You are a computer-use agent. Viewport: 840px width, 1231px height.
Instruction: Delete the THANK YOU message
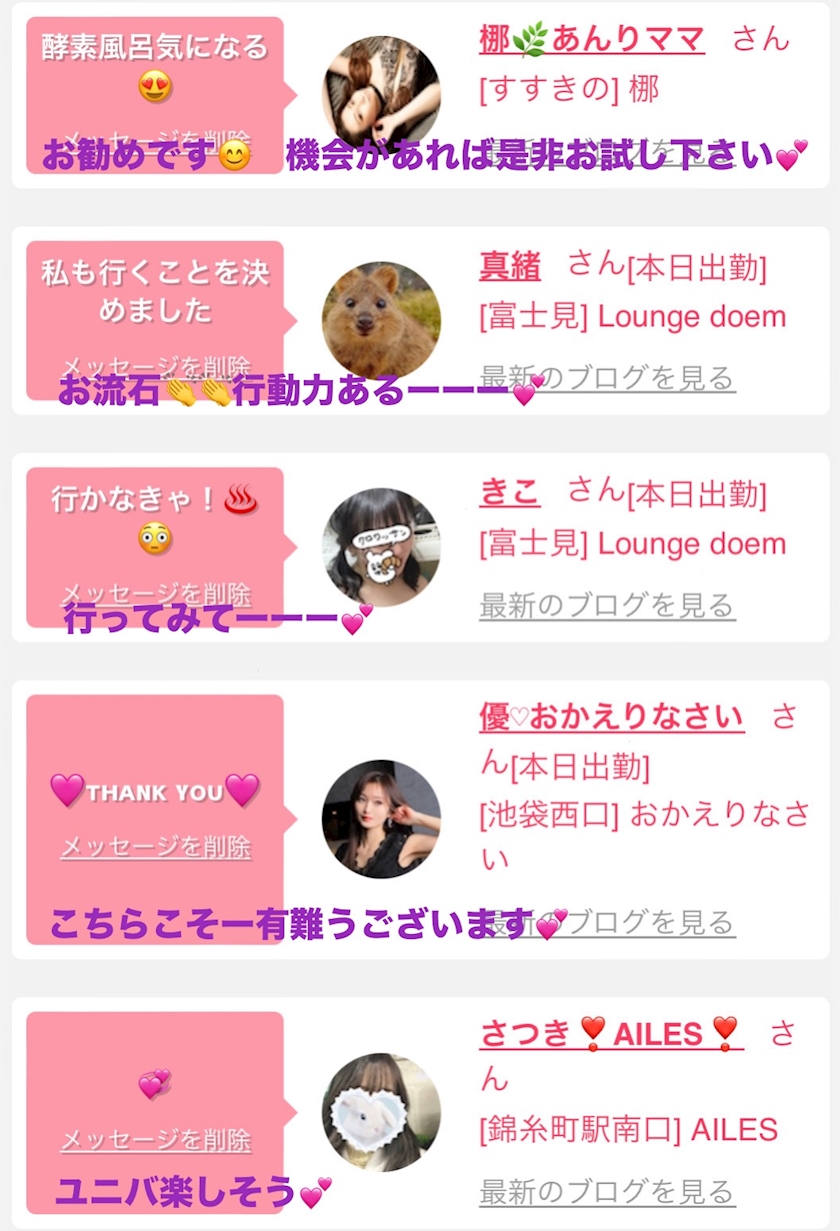[x=156, y=847]
